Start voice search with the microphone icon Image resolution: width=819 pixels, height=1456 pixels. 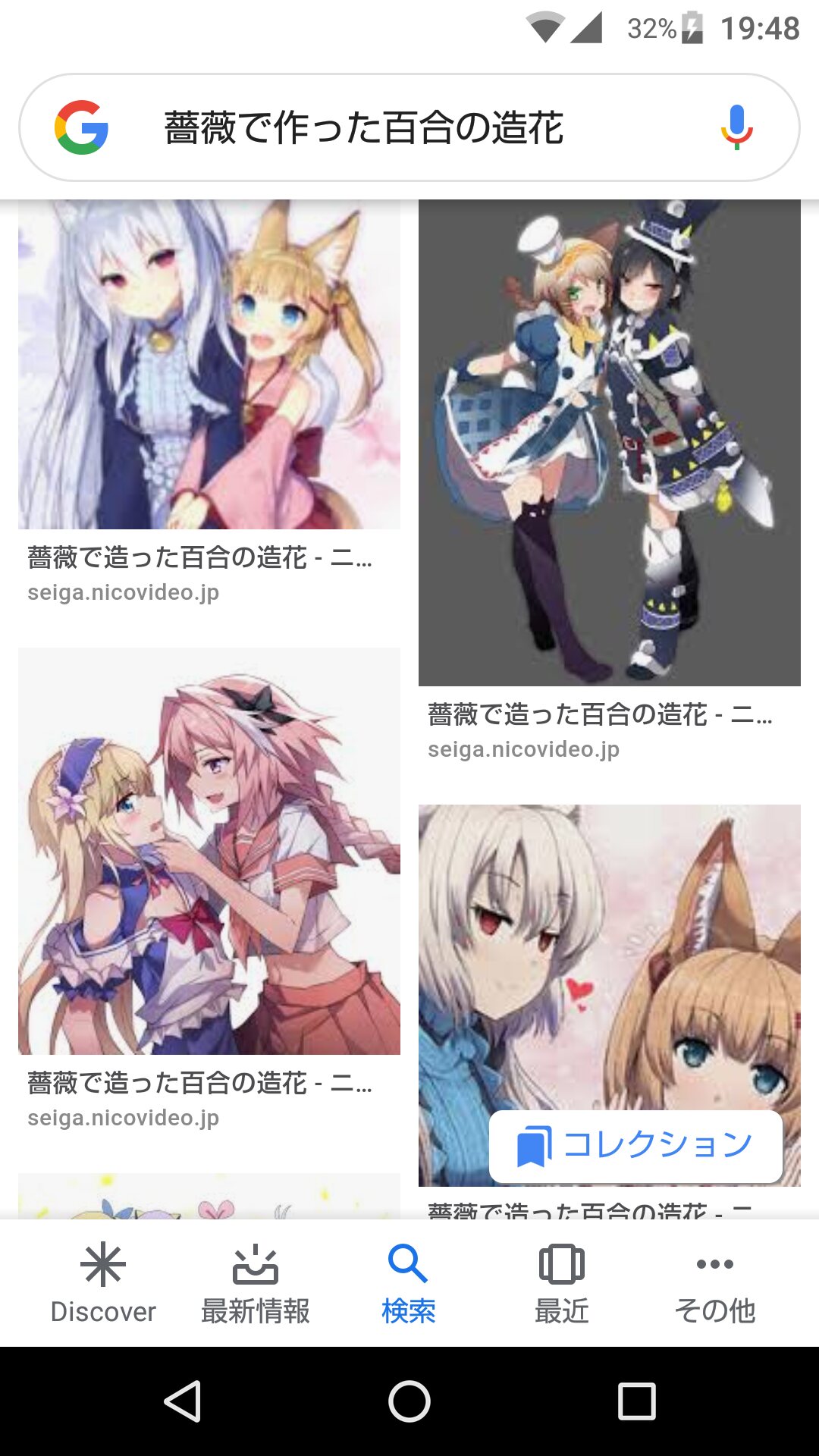(736, 127)
